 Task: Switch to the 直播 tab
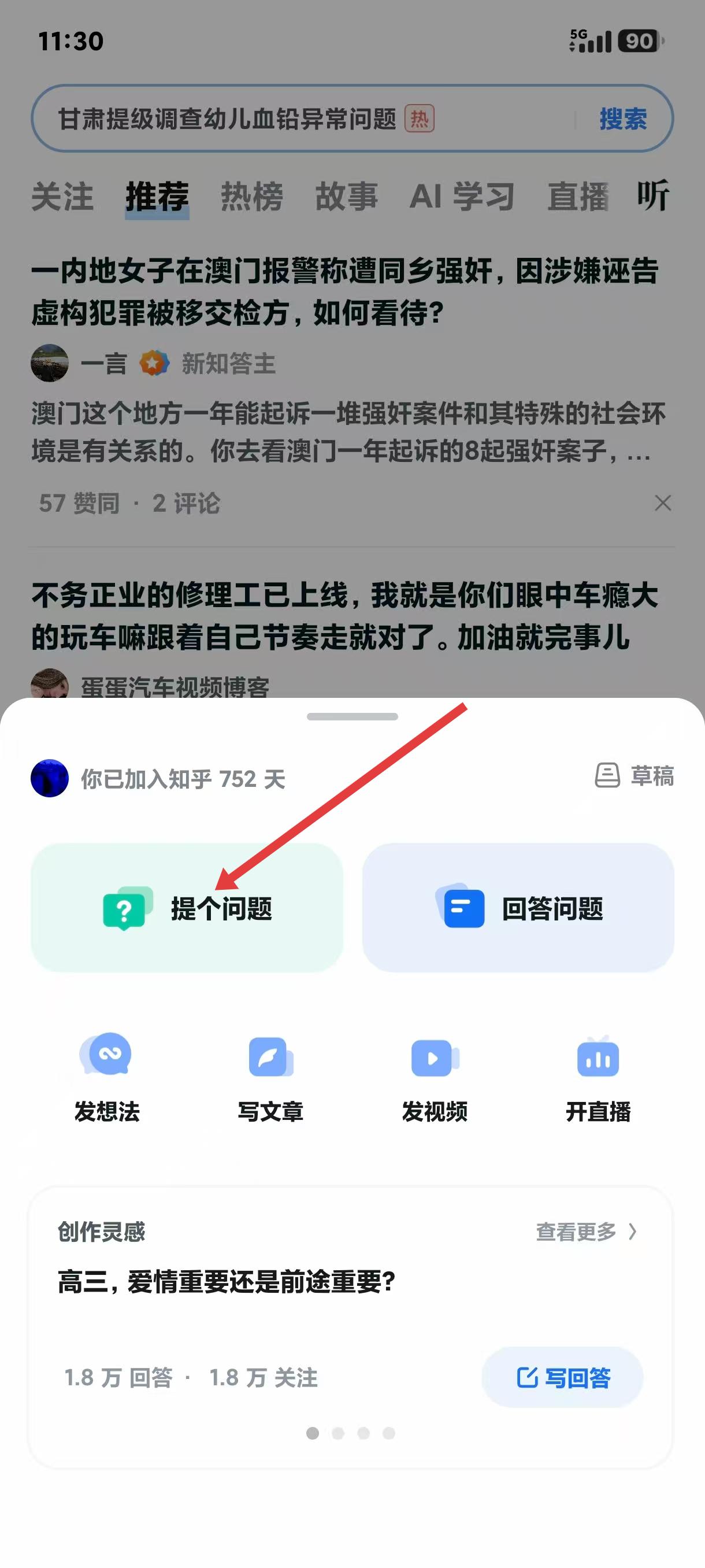click(x=577, y=197)
